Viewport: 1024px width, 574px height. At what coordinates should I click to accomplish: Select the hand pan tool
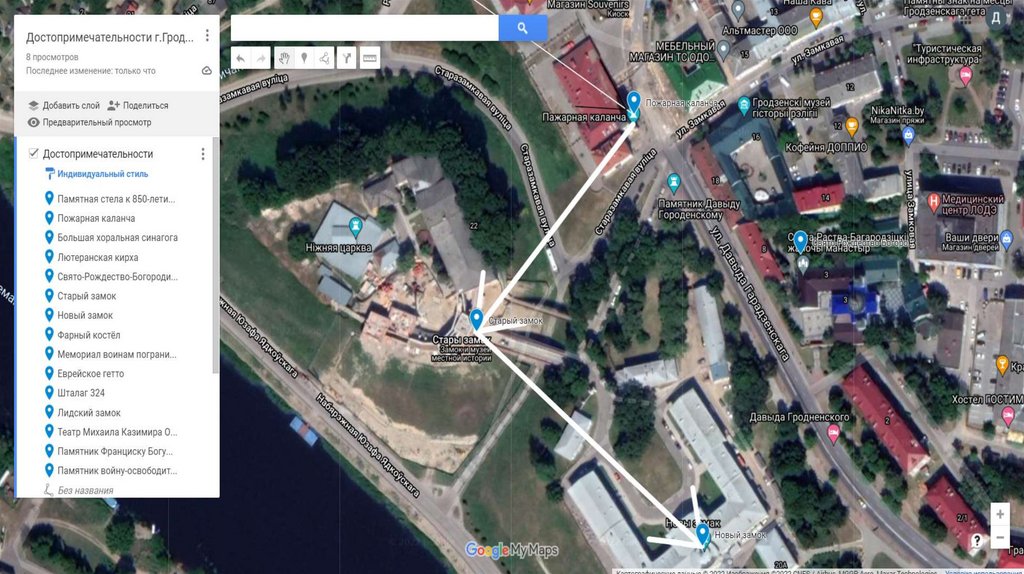284,58
